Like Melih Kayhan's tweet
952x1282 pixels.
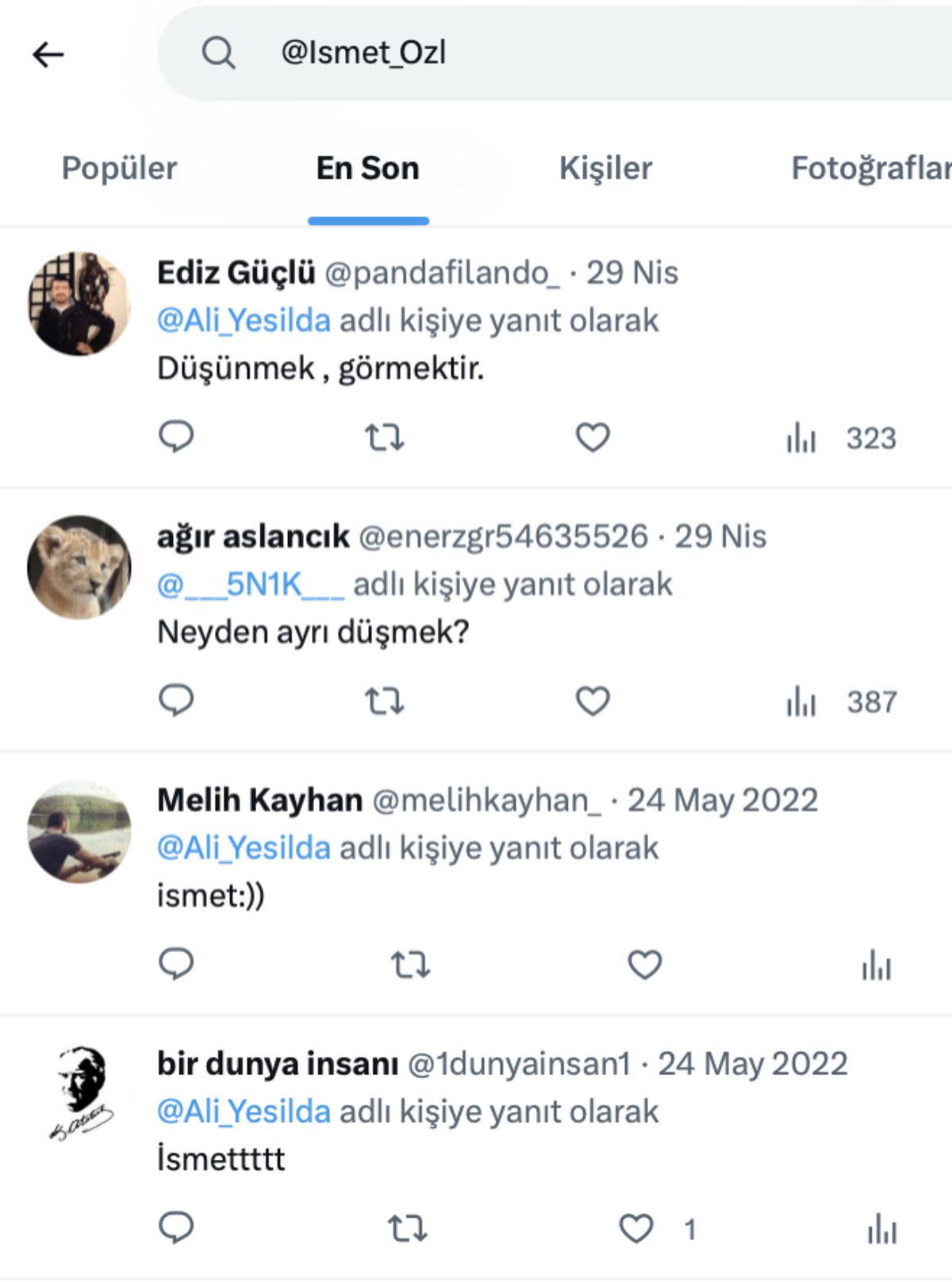[x=644, y=965]
